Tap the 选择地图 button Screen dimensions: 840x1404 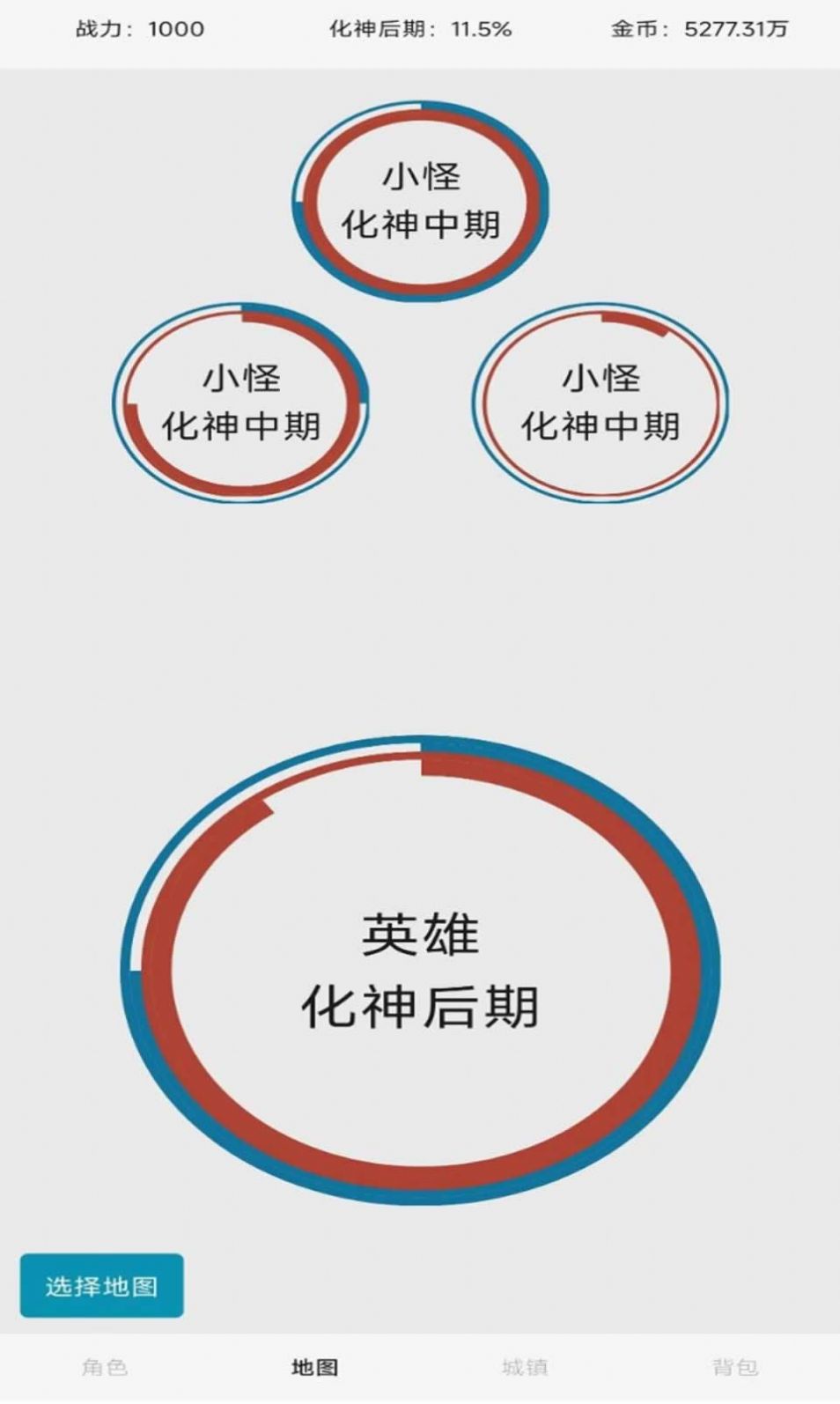coord(102,1286)
